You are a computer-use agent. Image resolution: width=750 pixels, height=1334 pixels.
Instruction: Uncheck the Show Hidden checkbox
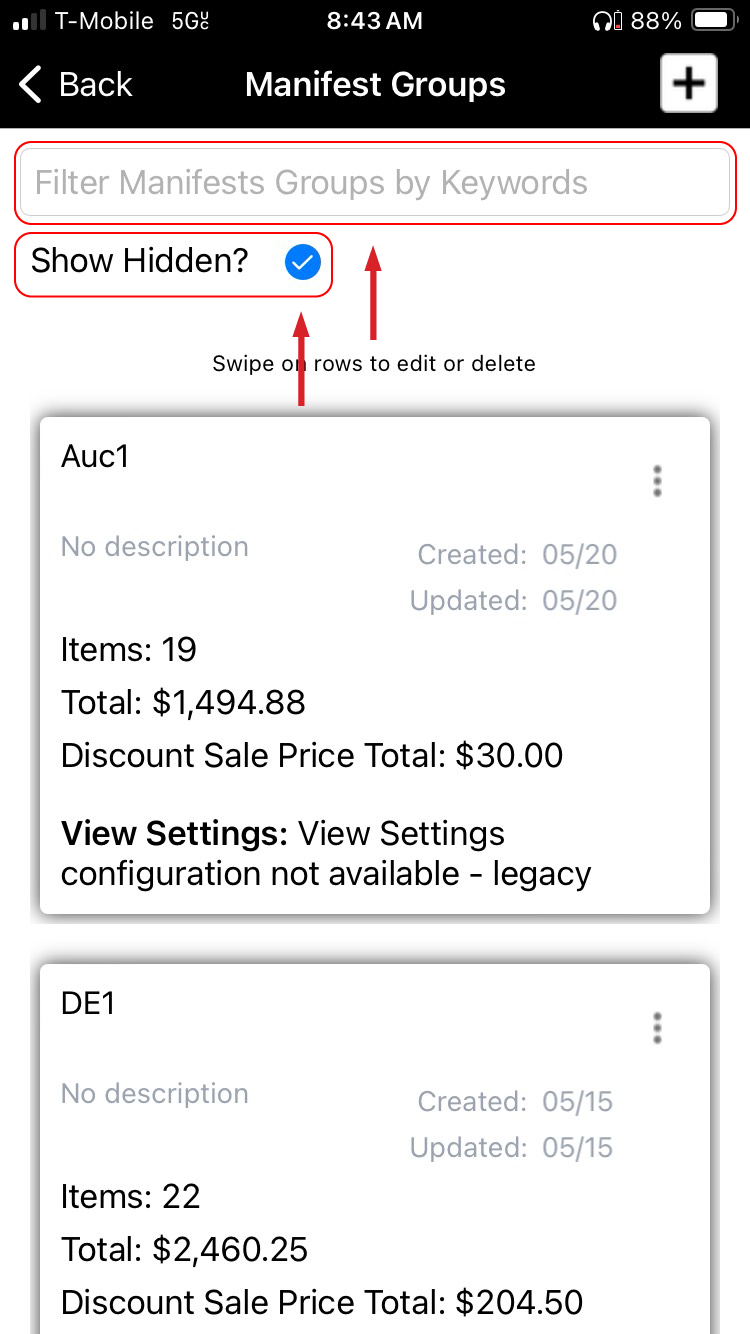tap(301, 263)
